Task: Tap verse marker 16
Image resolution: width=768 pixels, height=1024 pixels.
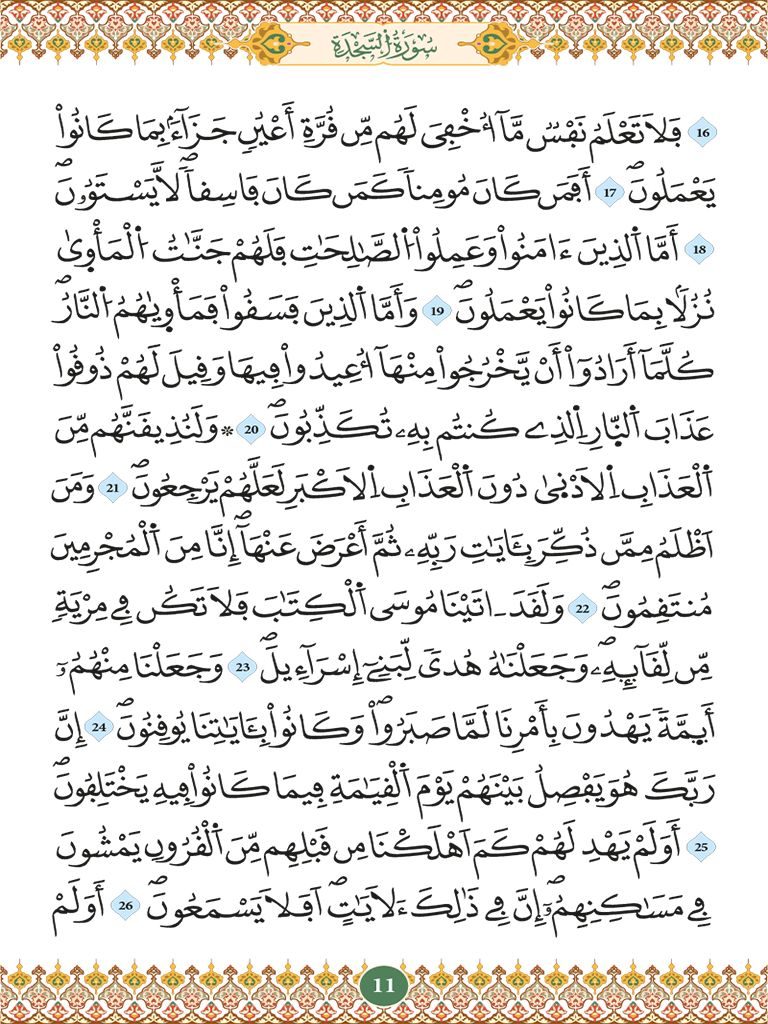Action: [x=702, y=132]
